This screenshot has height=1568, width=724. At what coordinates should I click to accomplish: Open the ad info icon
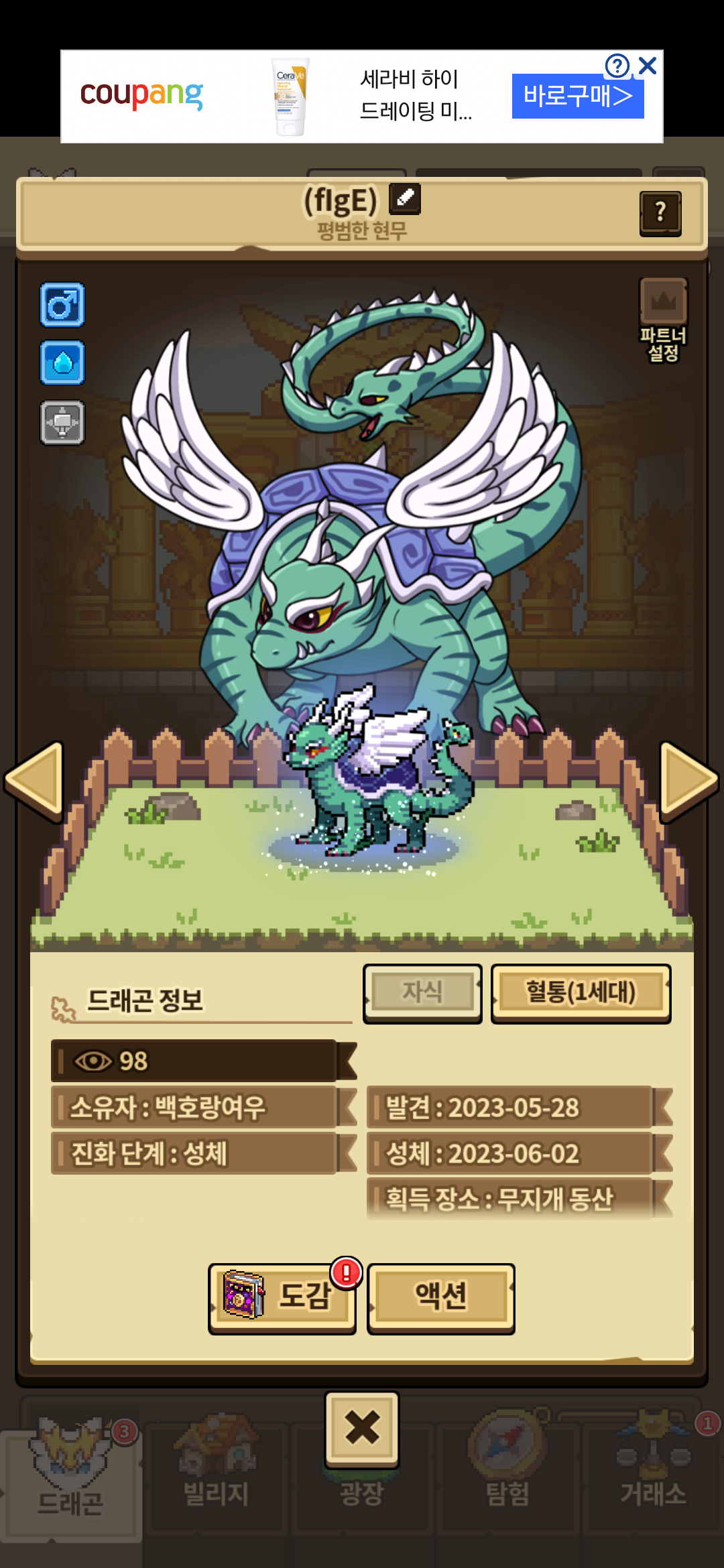[x=617, y=66]
